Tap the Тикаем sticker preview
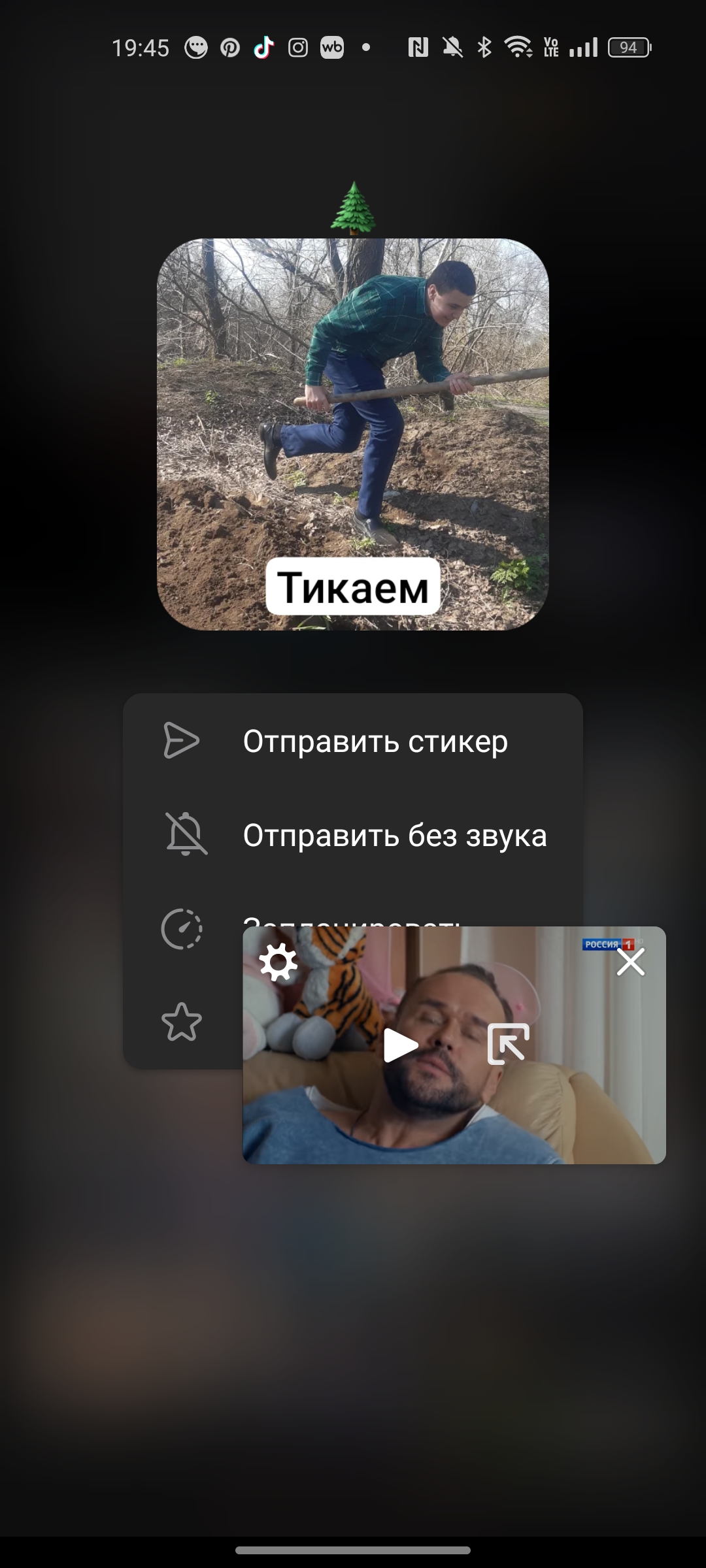 click(353, 434)
